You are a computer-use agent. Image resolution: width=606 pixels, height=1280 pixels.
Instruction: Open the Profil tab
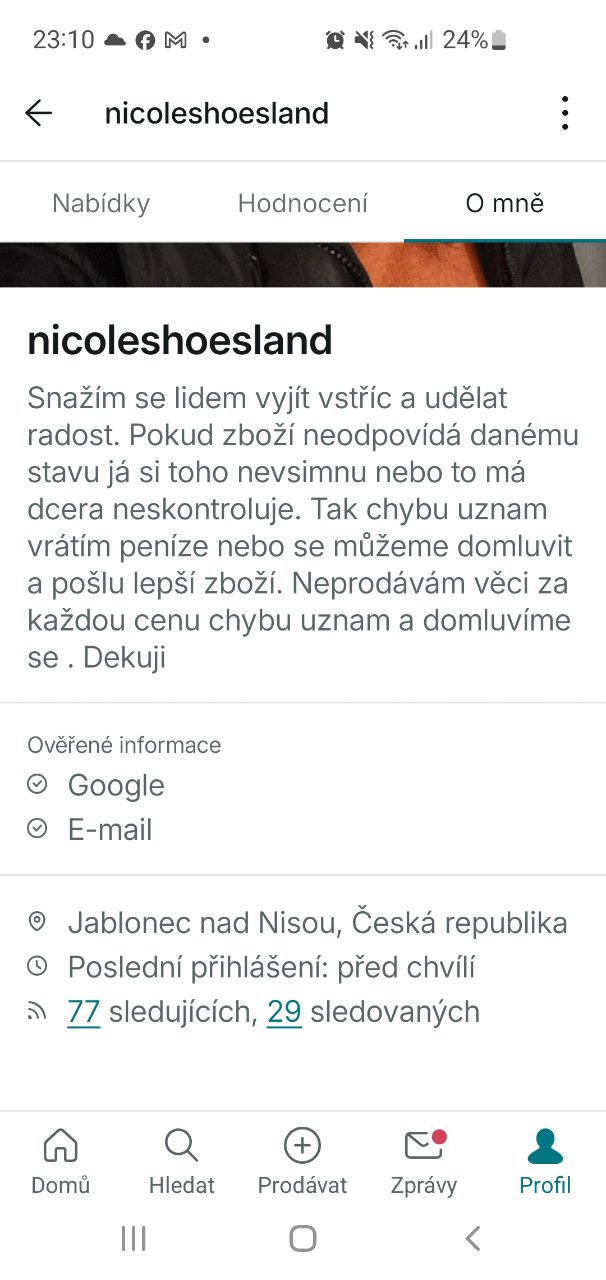point(545,1162)
